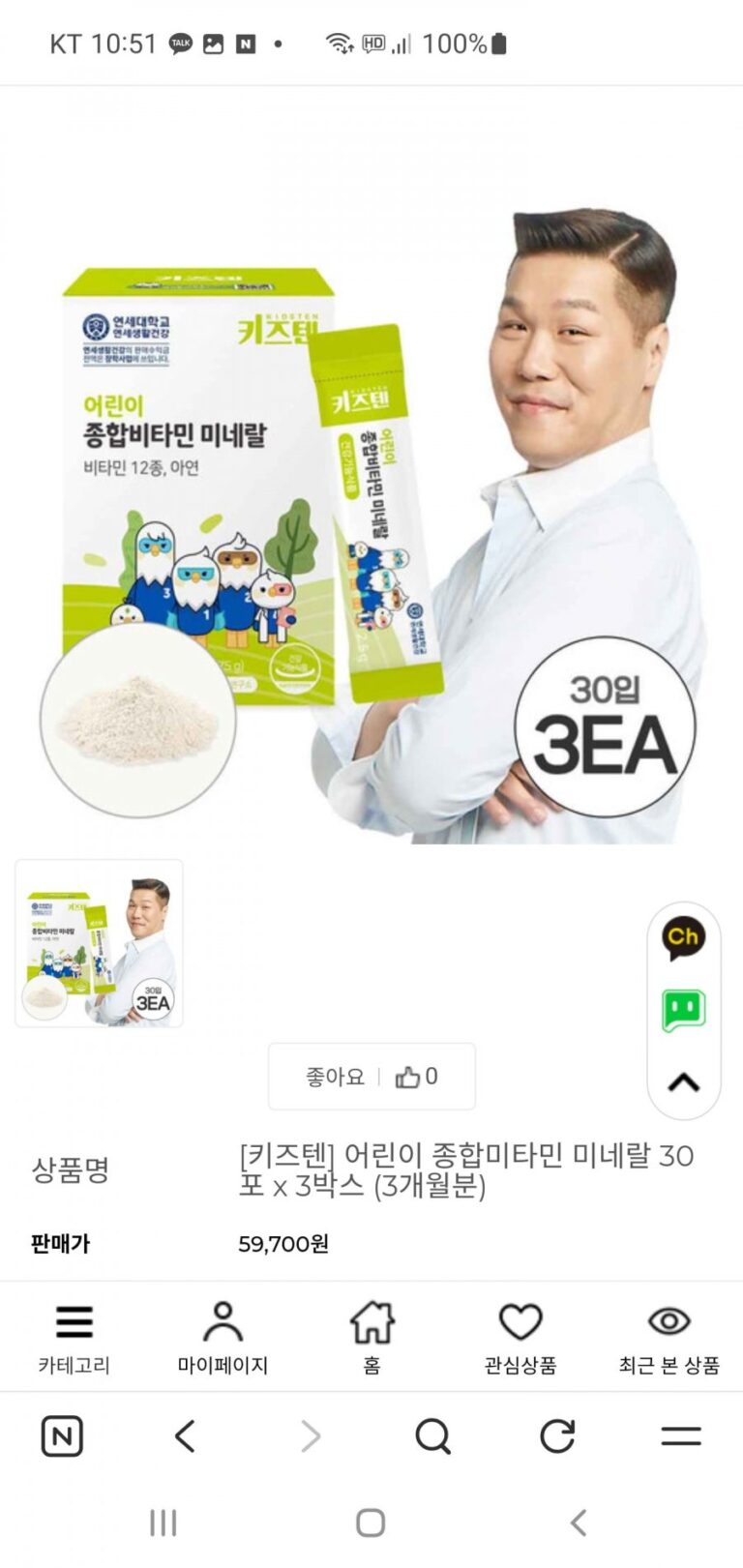Tap the system home button

(371, 1524)
